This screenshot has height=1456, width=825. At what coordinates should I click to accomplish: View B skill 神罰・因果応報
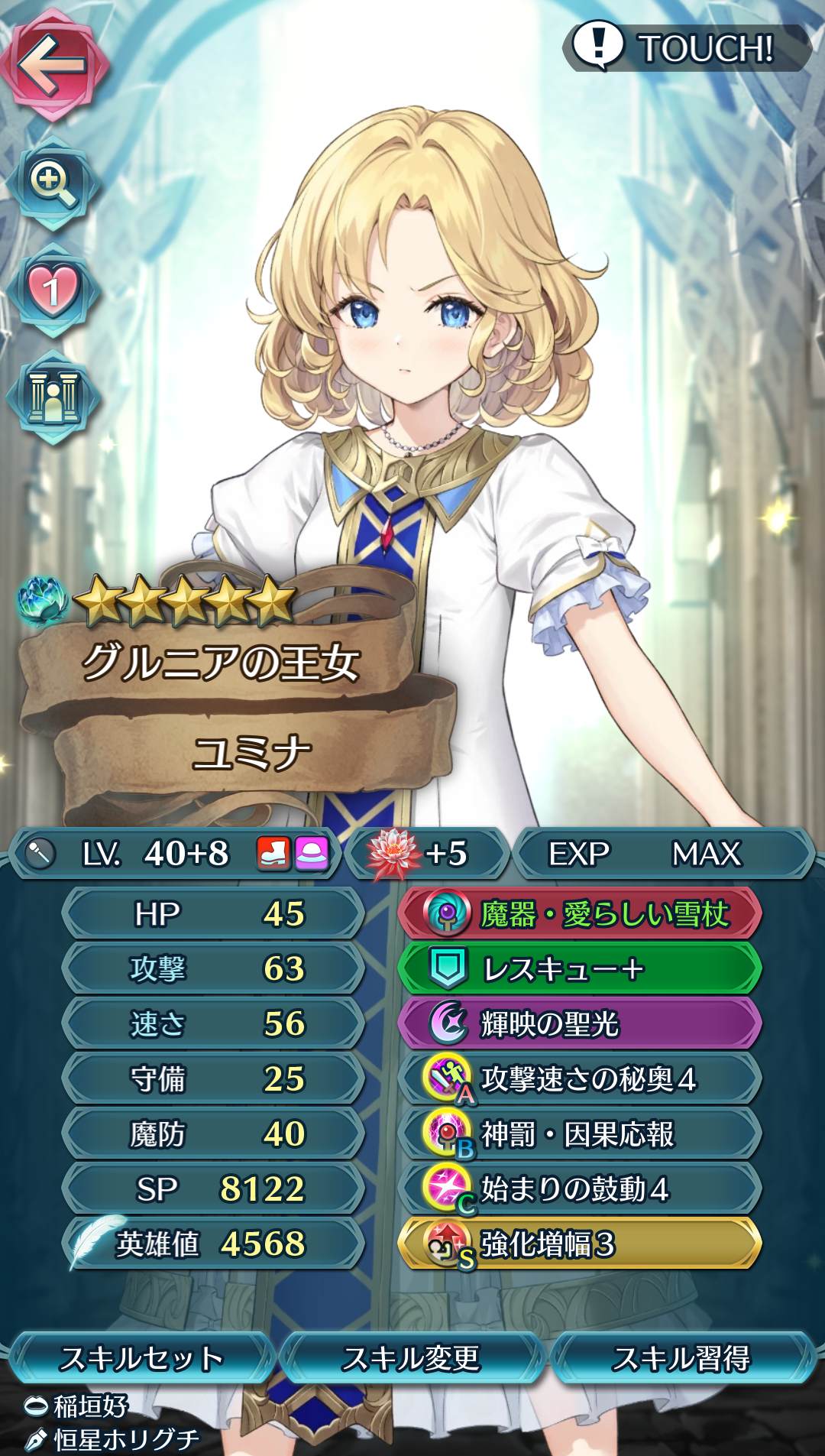click(x=580, y=1133)
